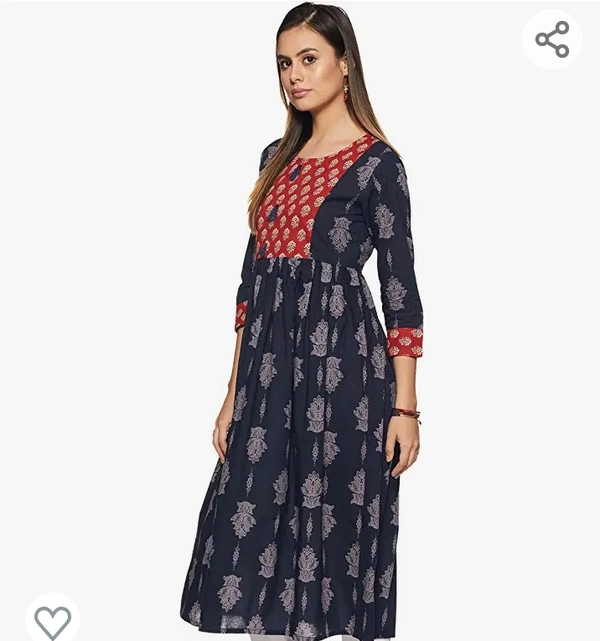Image resolution: width=600 pixels, height=641 pixels.
Task: Share this kurta product
Action: tap(552, 39)
